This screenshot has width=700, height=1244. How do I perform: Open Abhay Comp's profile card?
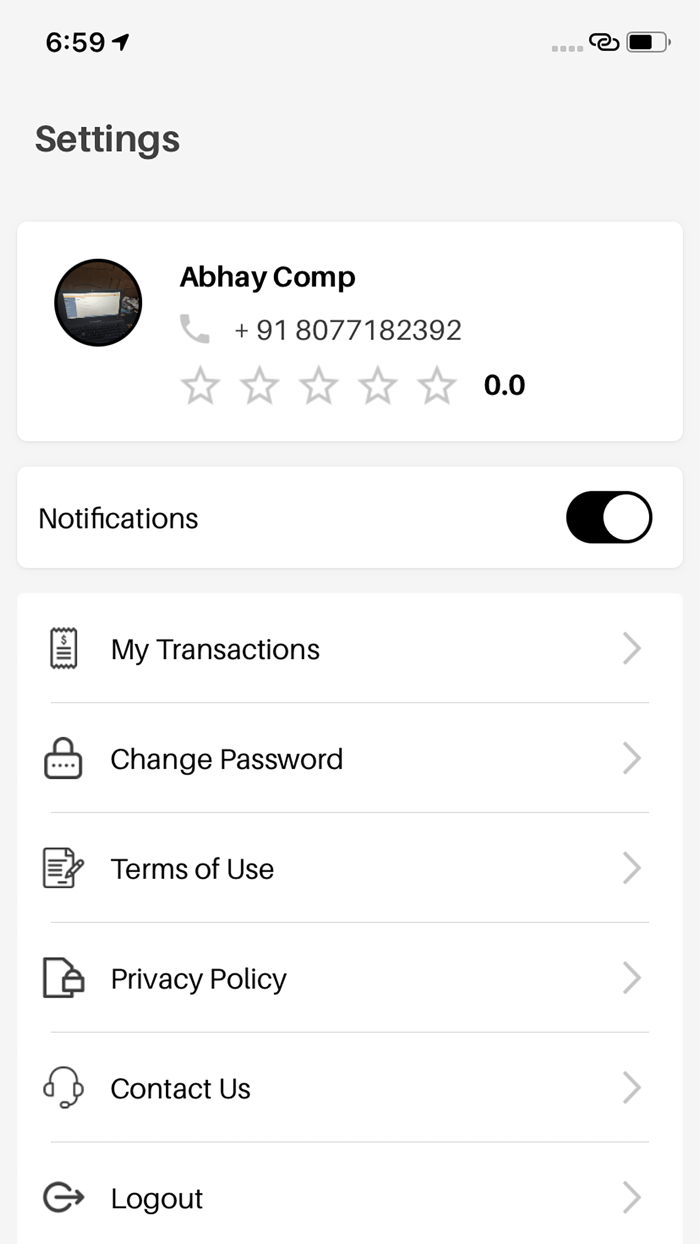click(x=350, y=330)
